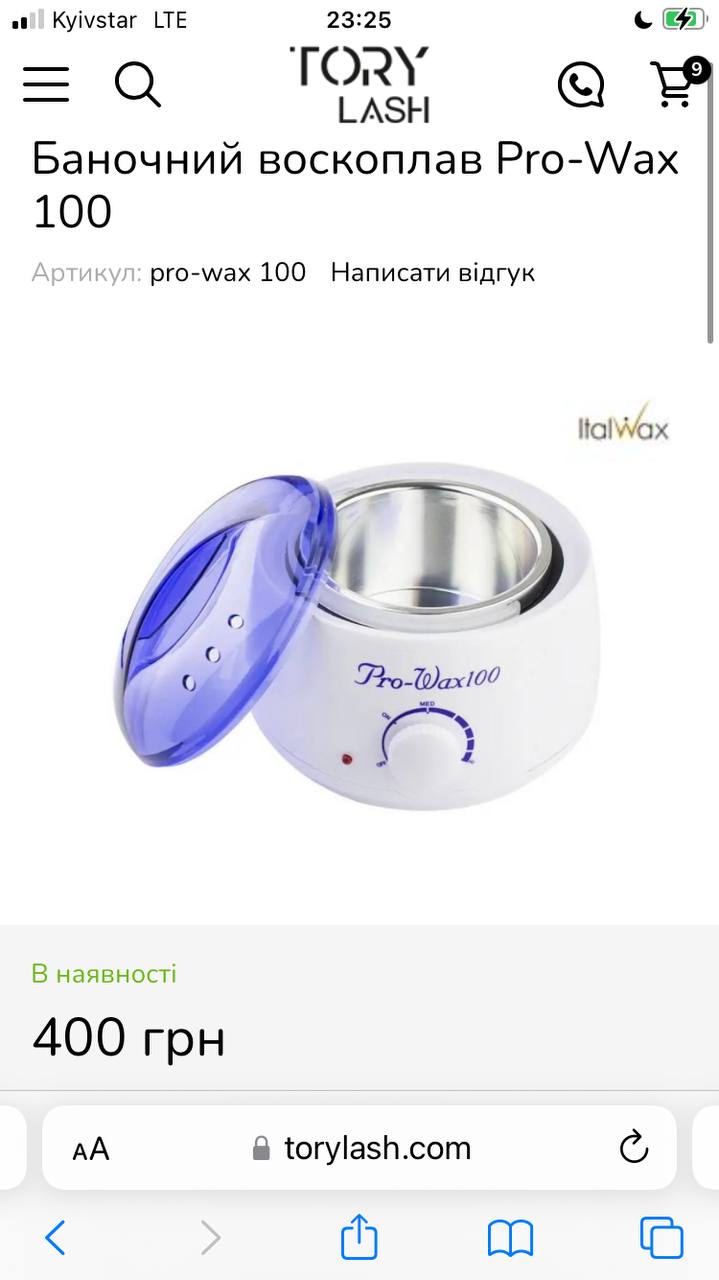The width and height of the screenshot is (719, 1280).
Task: Open the phone and chat contact icon
Action: pyautogui.click(x=581, y=85)
